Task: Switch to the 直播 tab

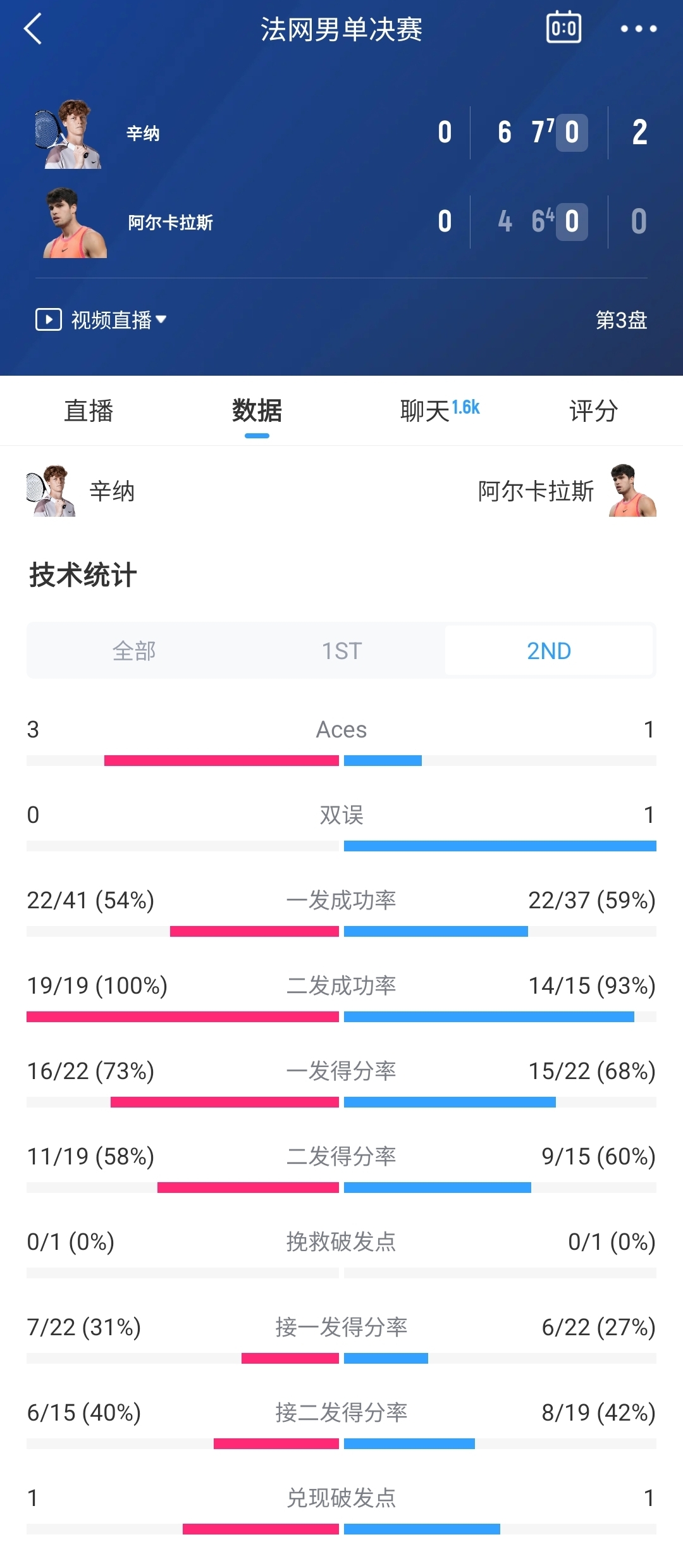Action: point(89,411)
